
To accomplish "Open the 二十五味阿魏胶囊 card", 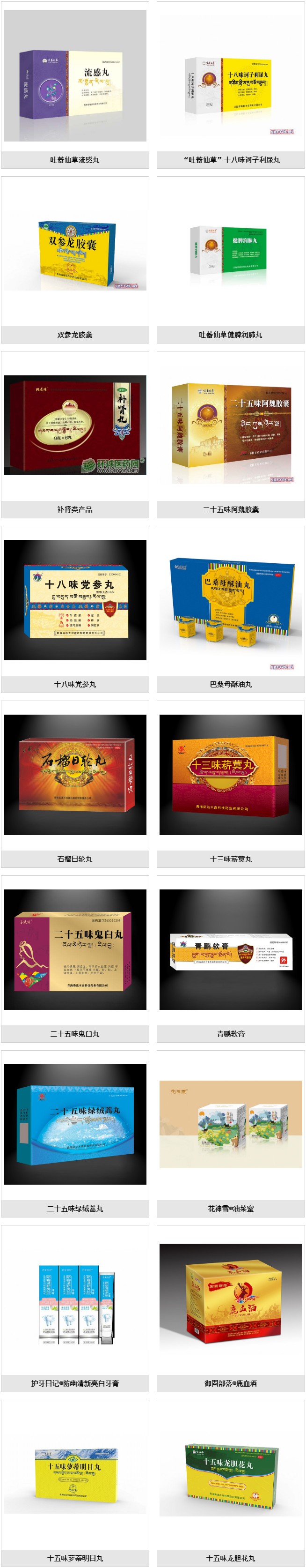I will click(231, 426).
